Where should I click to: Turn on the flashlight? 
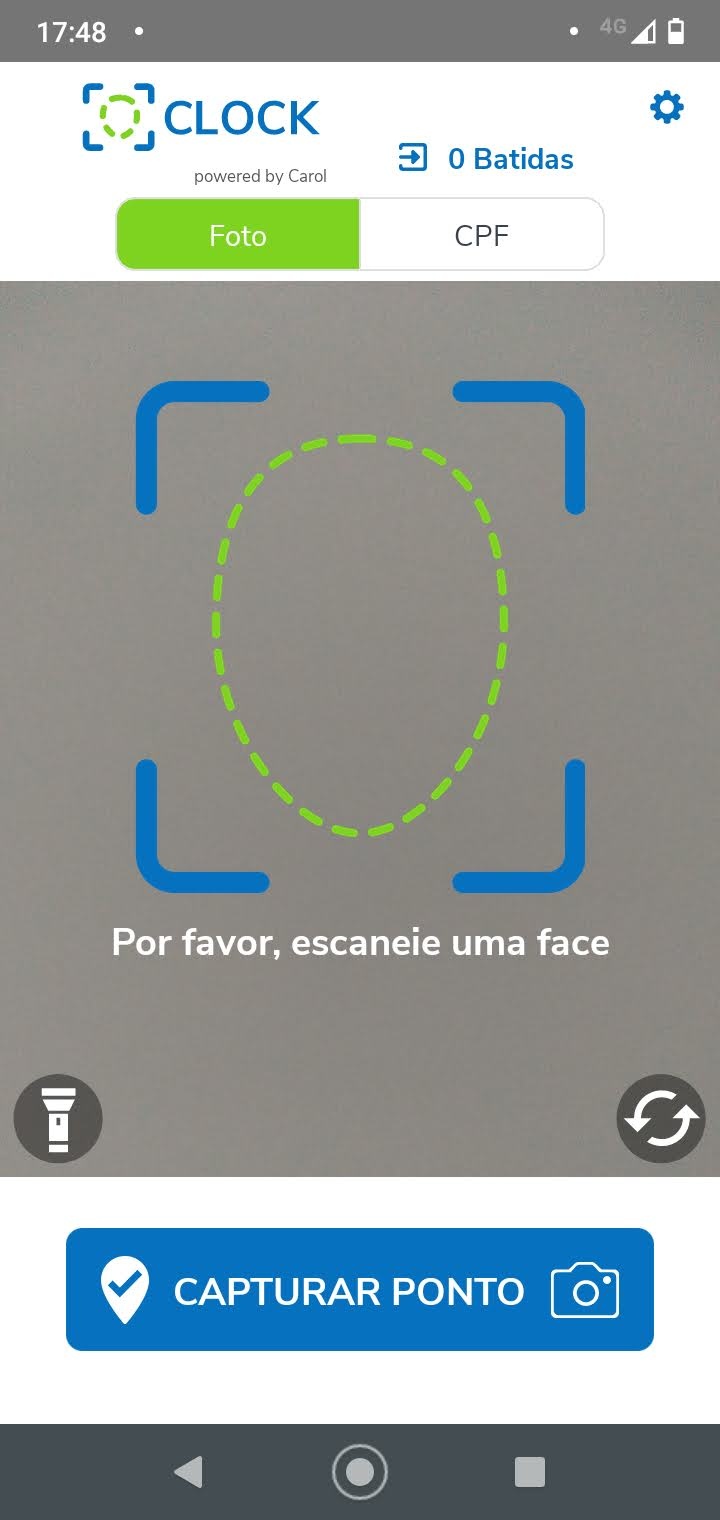(x=58, y=1119)
